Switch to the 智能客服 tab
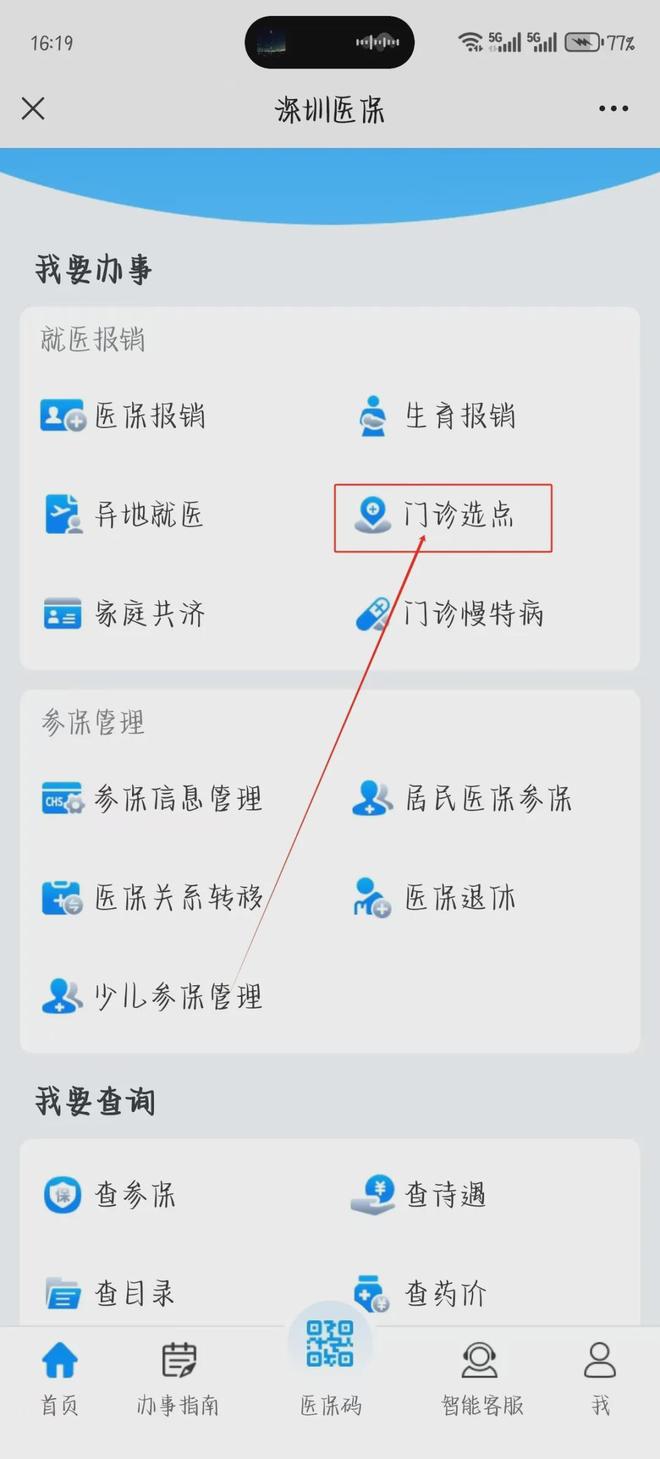 [482, 1380]
